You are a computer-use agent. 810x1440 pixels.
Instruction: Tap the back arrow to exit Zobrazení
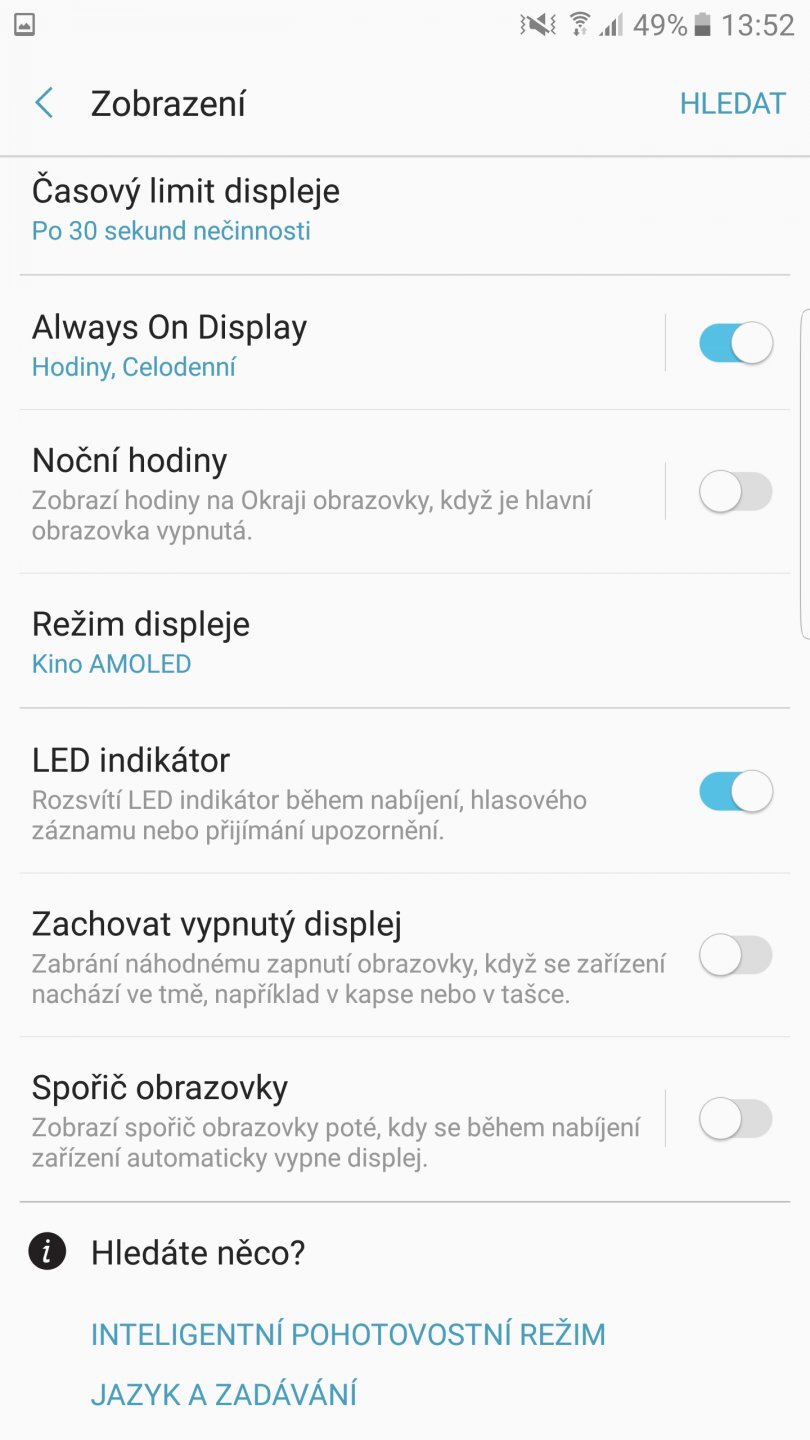point(43,103)
